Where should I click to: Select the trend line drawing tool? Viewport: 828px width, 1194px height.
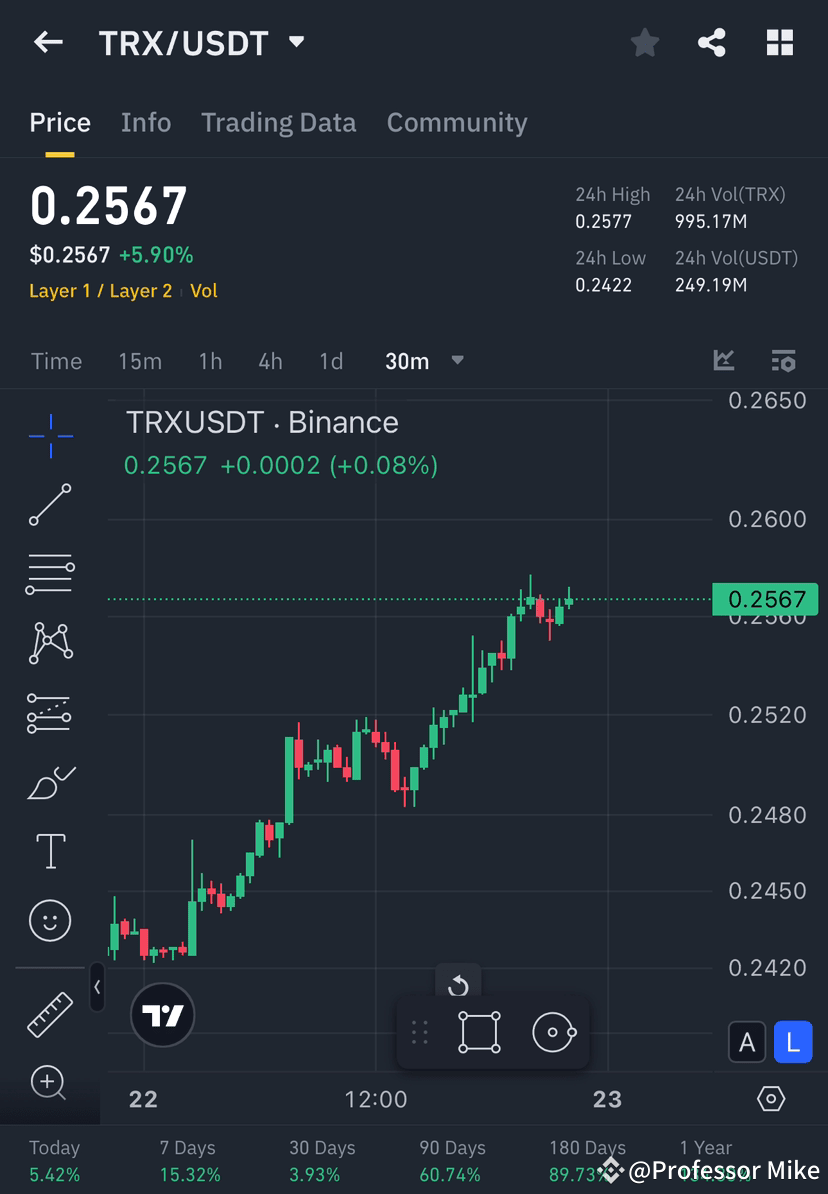(50, 505)
